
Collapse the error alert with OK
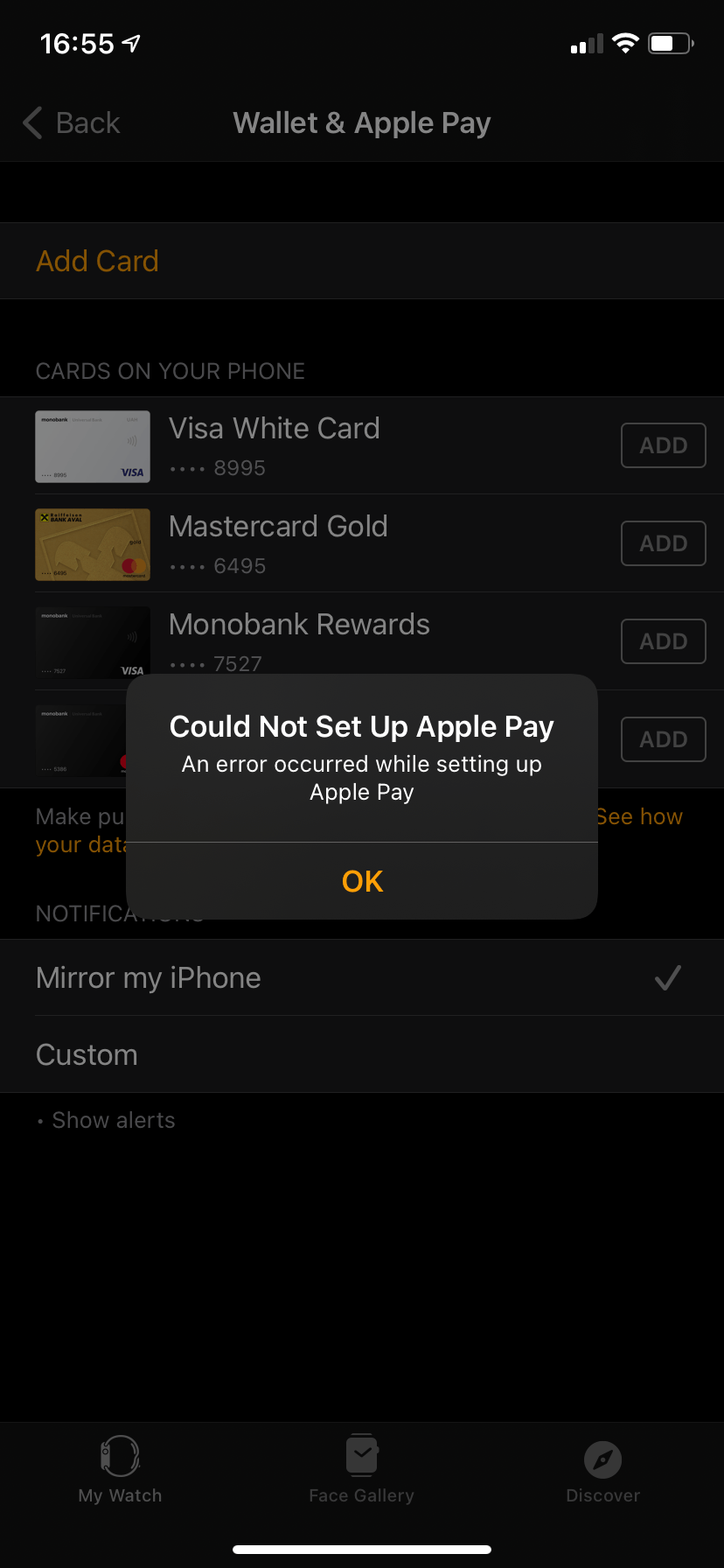[x=361, y=881]
